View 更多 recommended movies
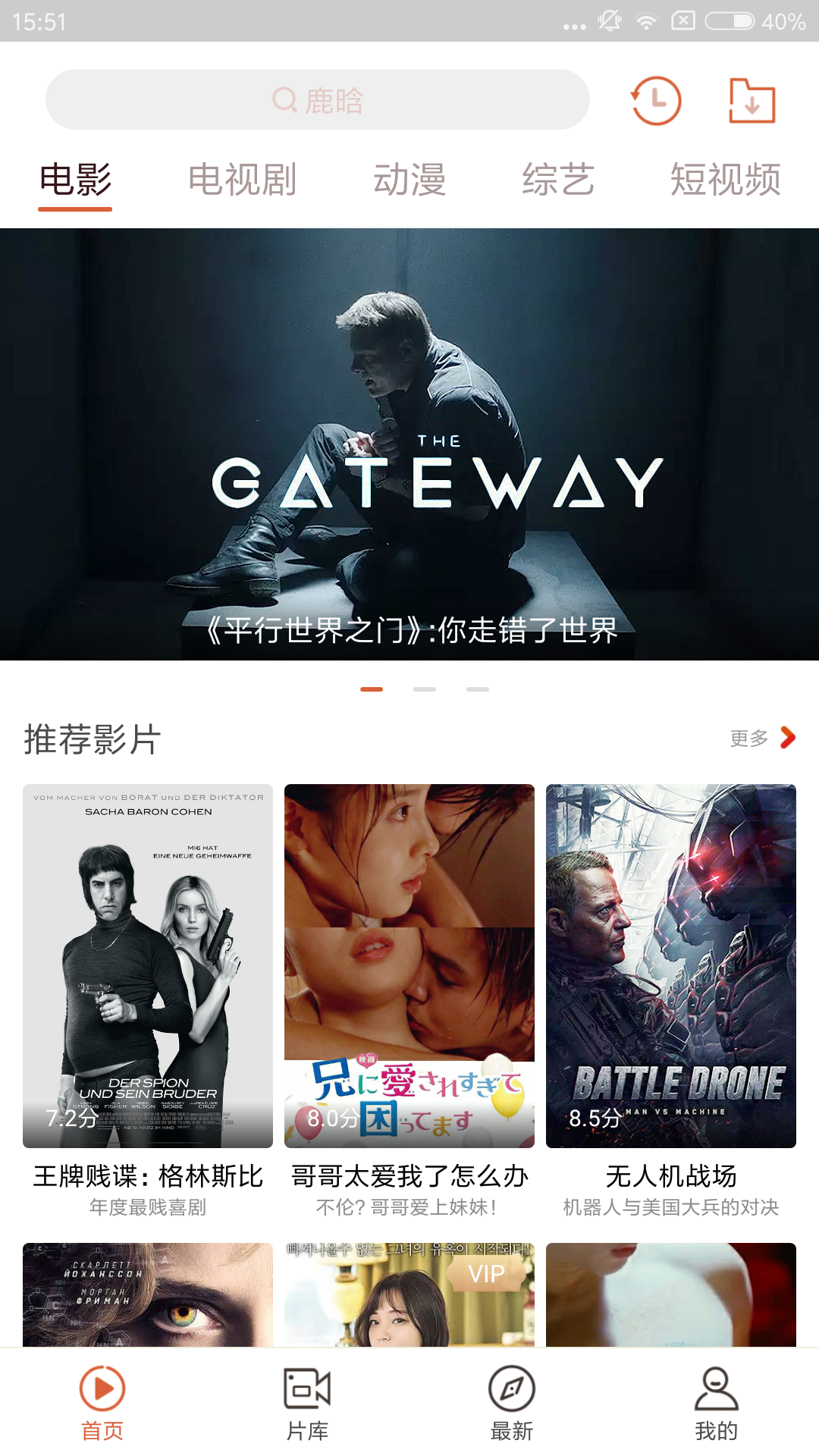The height and width of the screenshot is (1456, 819). (x=761, y=738)
